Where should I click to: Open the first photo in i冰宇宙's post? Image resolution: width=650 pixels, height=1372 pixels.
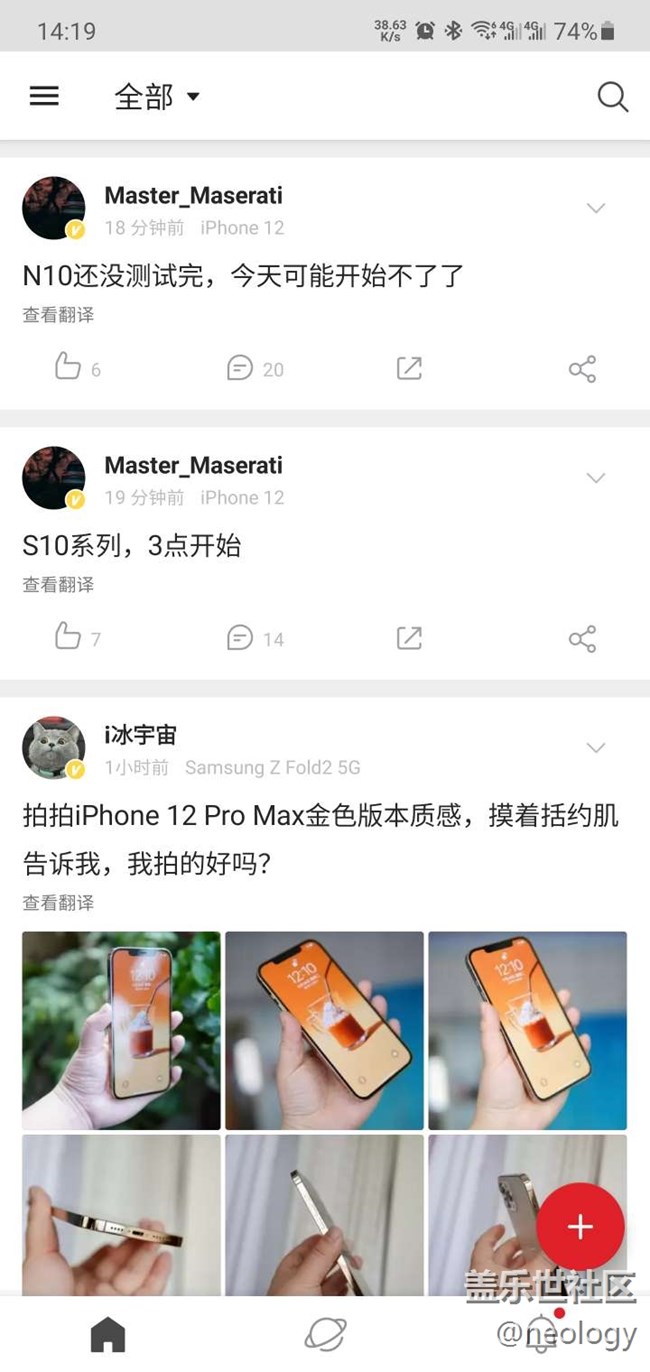click(121, 1030)
